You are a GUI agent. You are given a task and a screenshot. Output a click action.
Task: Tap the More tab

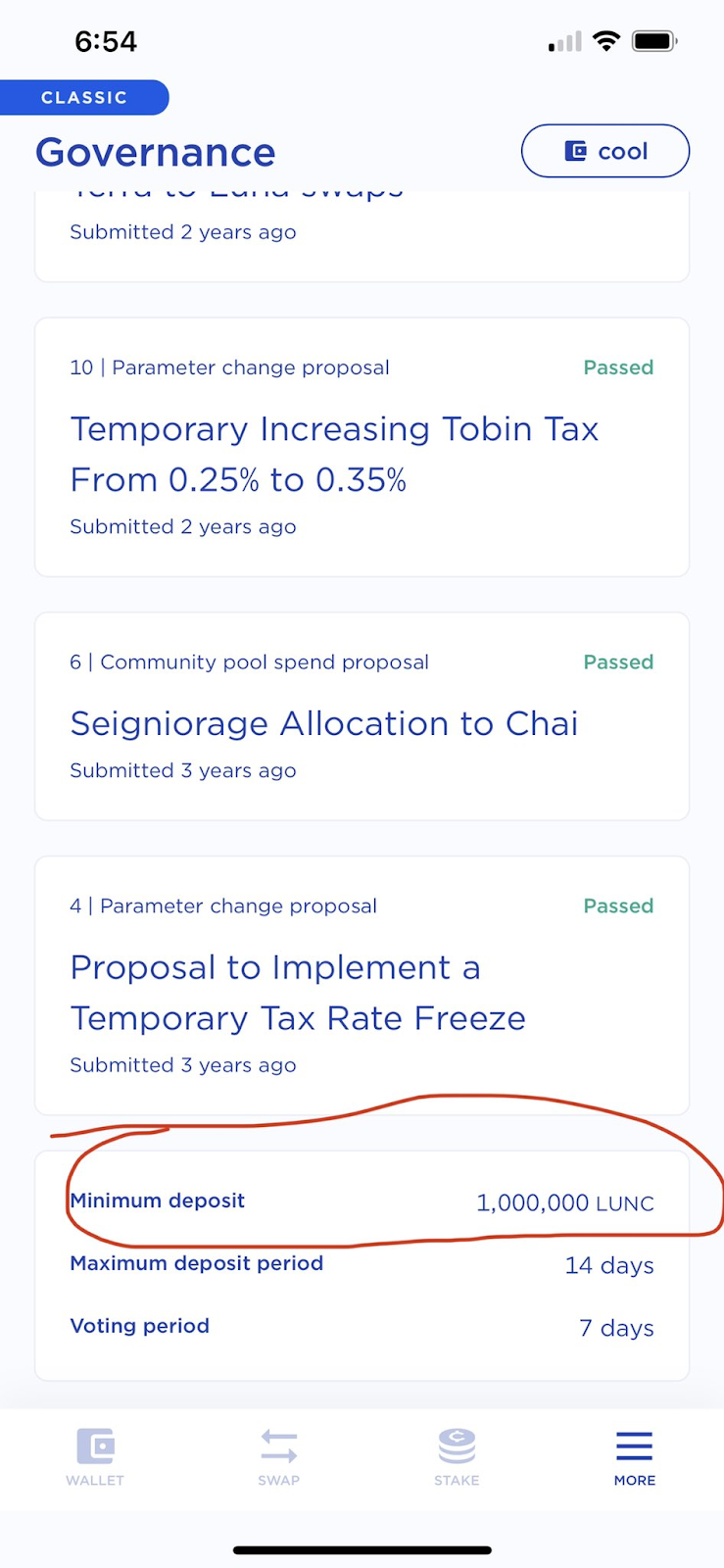(634, 1456)
